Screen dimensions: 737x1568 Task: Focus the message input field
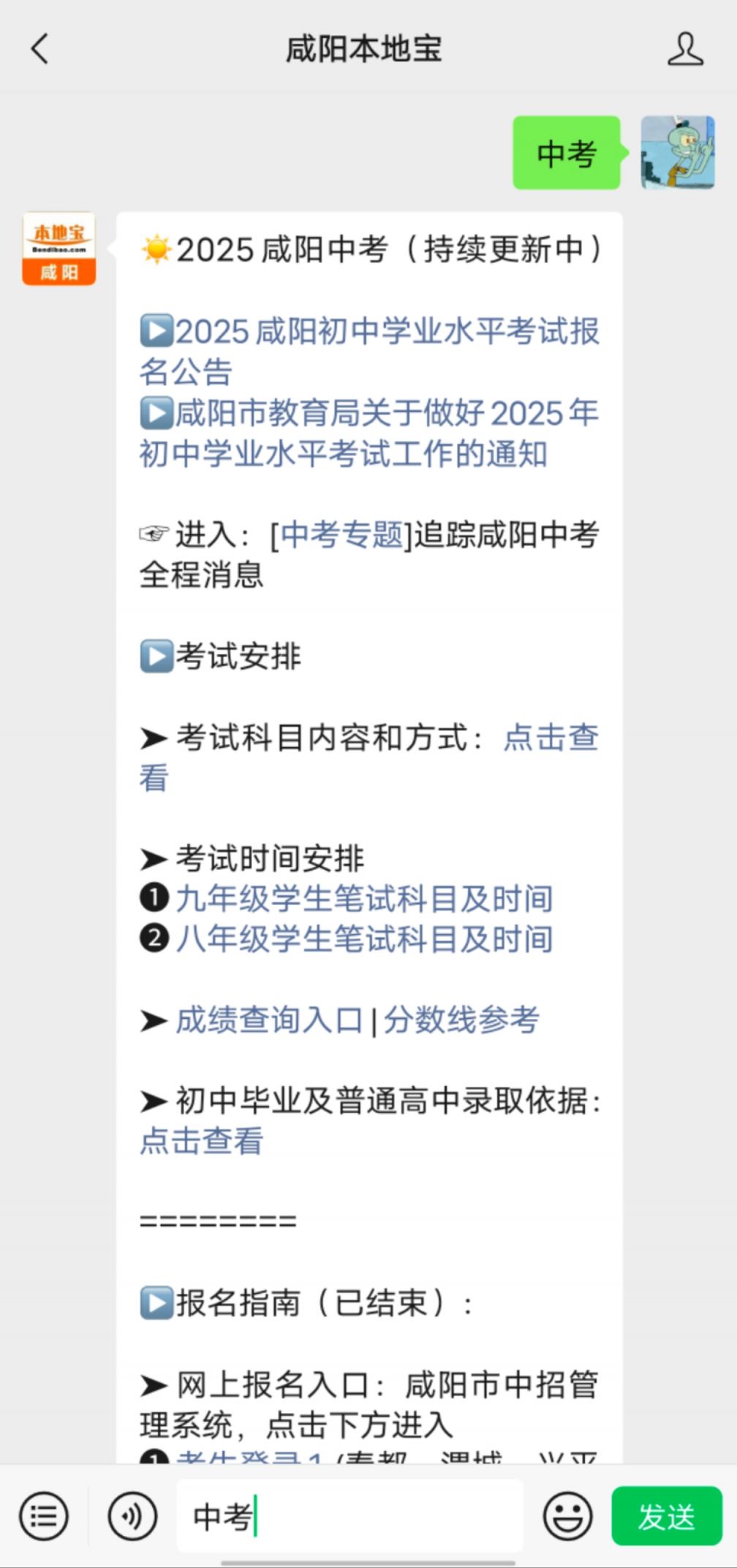coord(349,1516)
